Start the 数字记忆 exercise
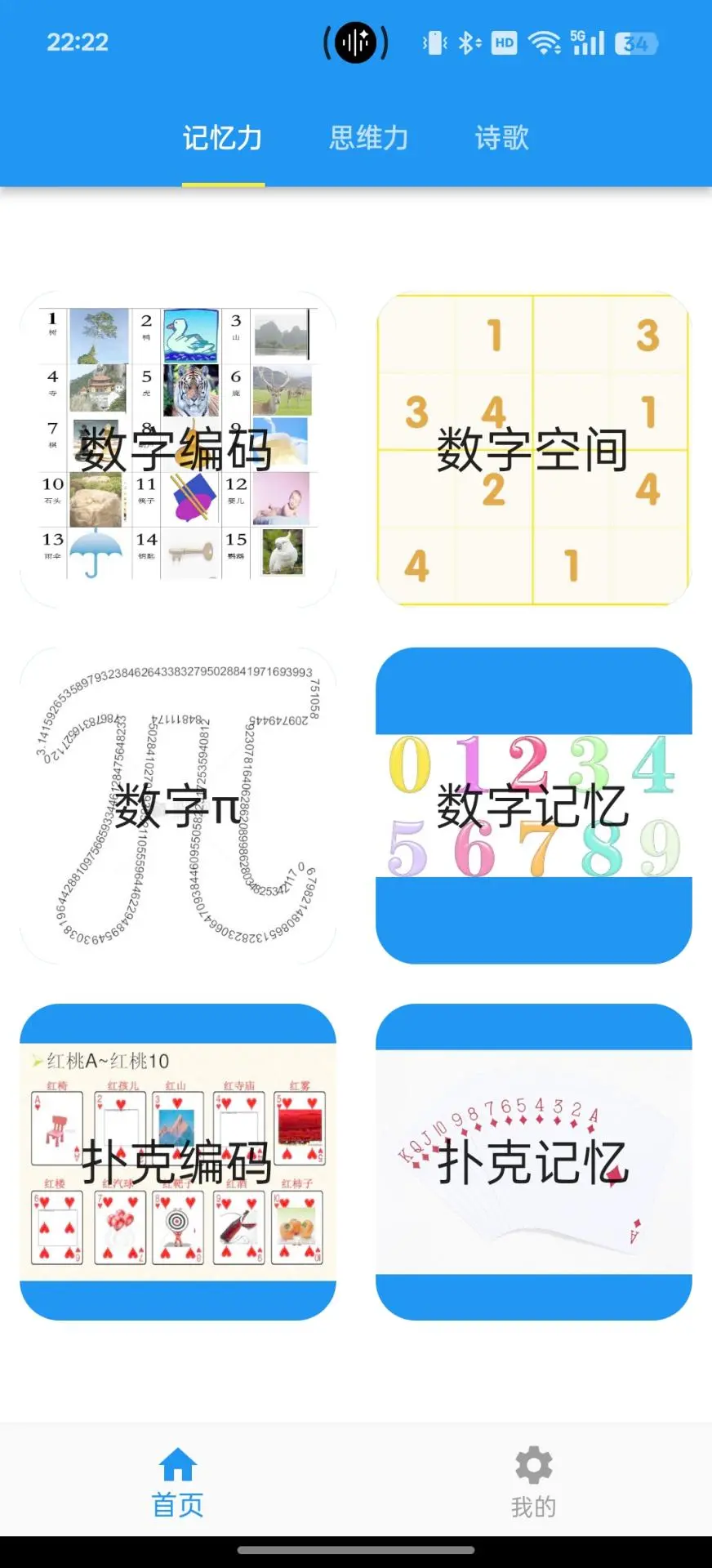712x1568 pixels. (533, 805)
